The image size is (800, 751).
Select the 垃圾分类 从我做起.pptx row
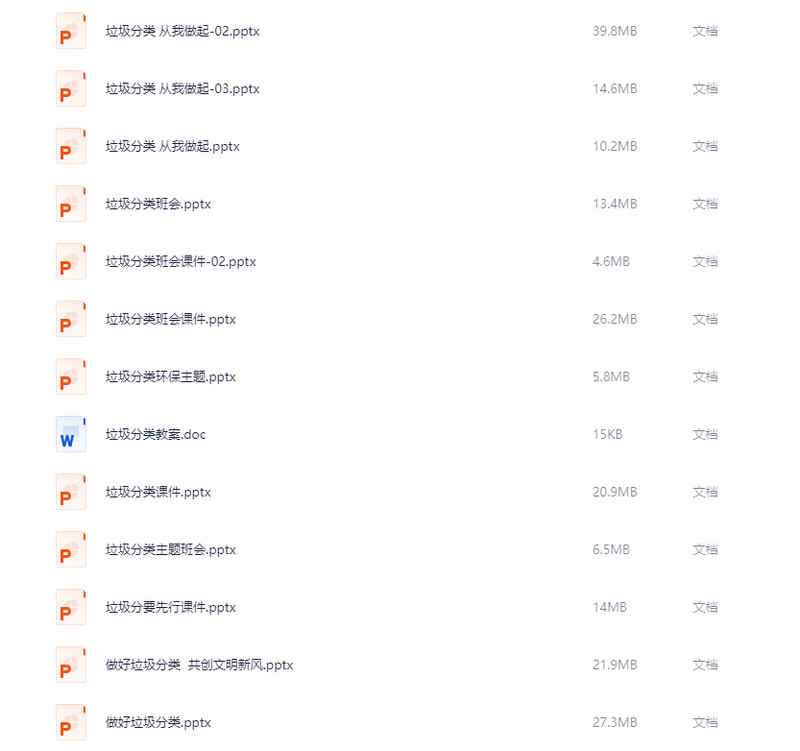coord(173,146)
